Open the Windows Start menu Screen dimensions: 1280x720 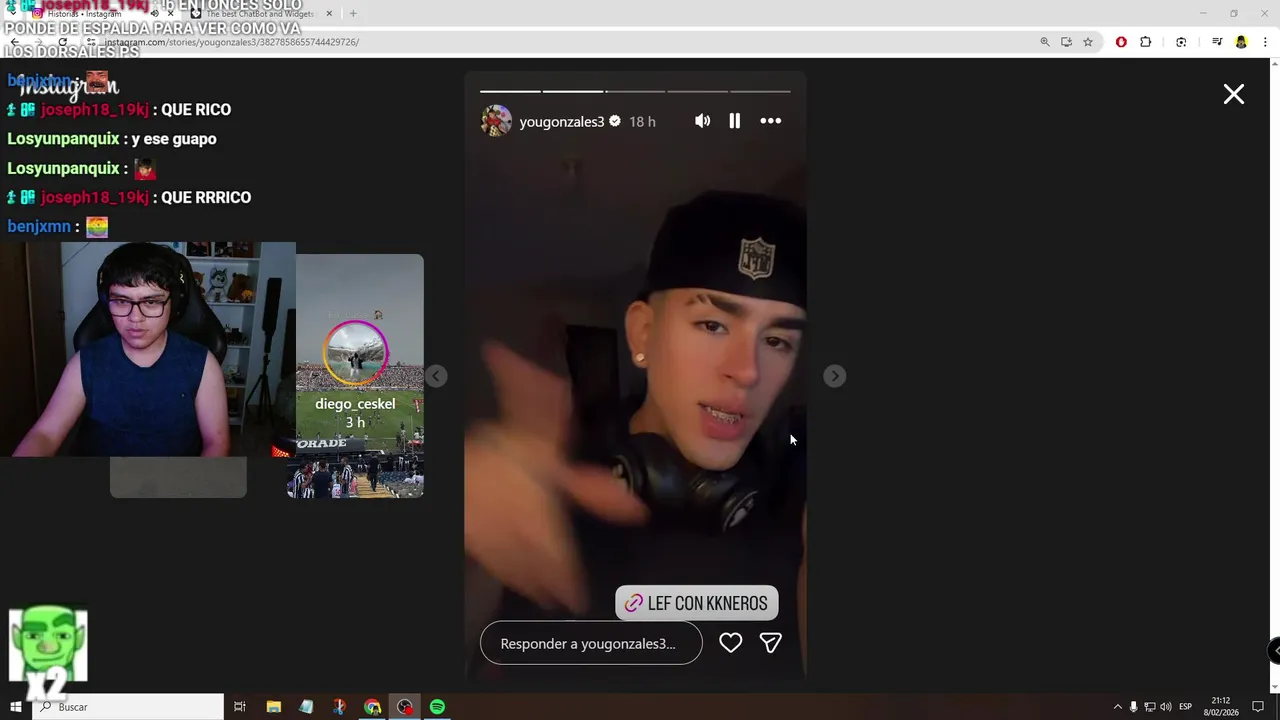(15, 707)
